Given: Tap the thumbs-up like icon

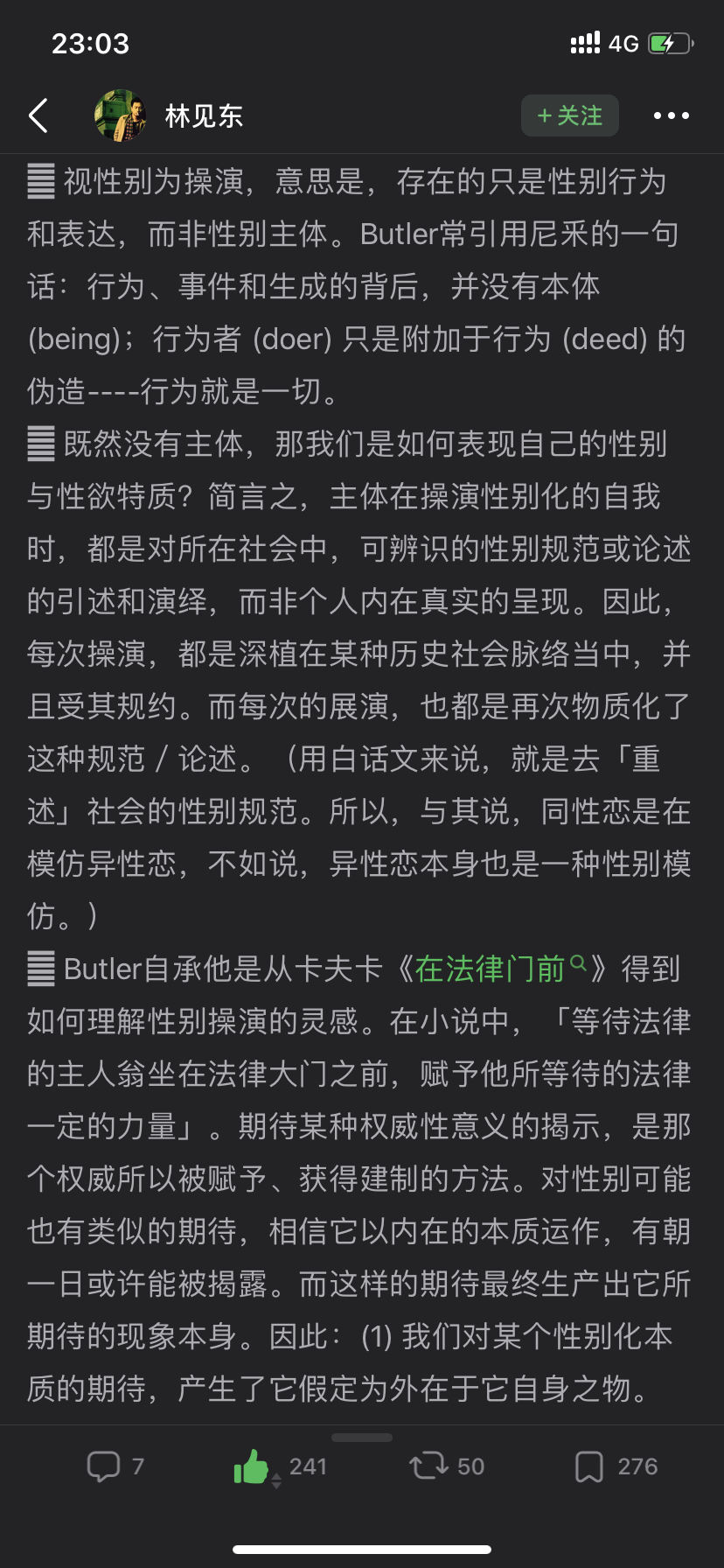Looking at the screenshot, I should click(251, 1466).
